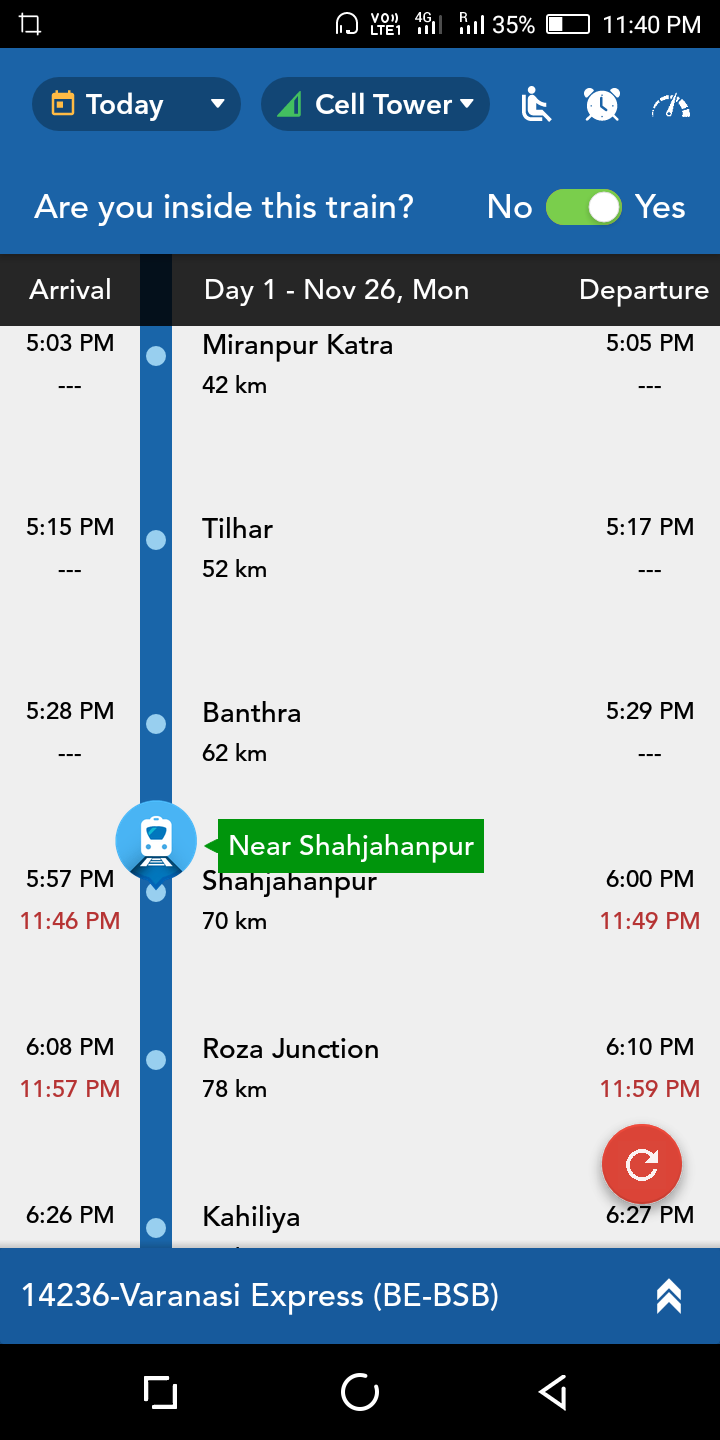The width and height of the screenshot is (720, 1440).
Task: Tap the speedometer icon
Action: pos(670,105)
